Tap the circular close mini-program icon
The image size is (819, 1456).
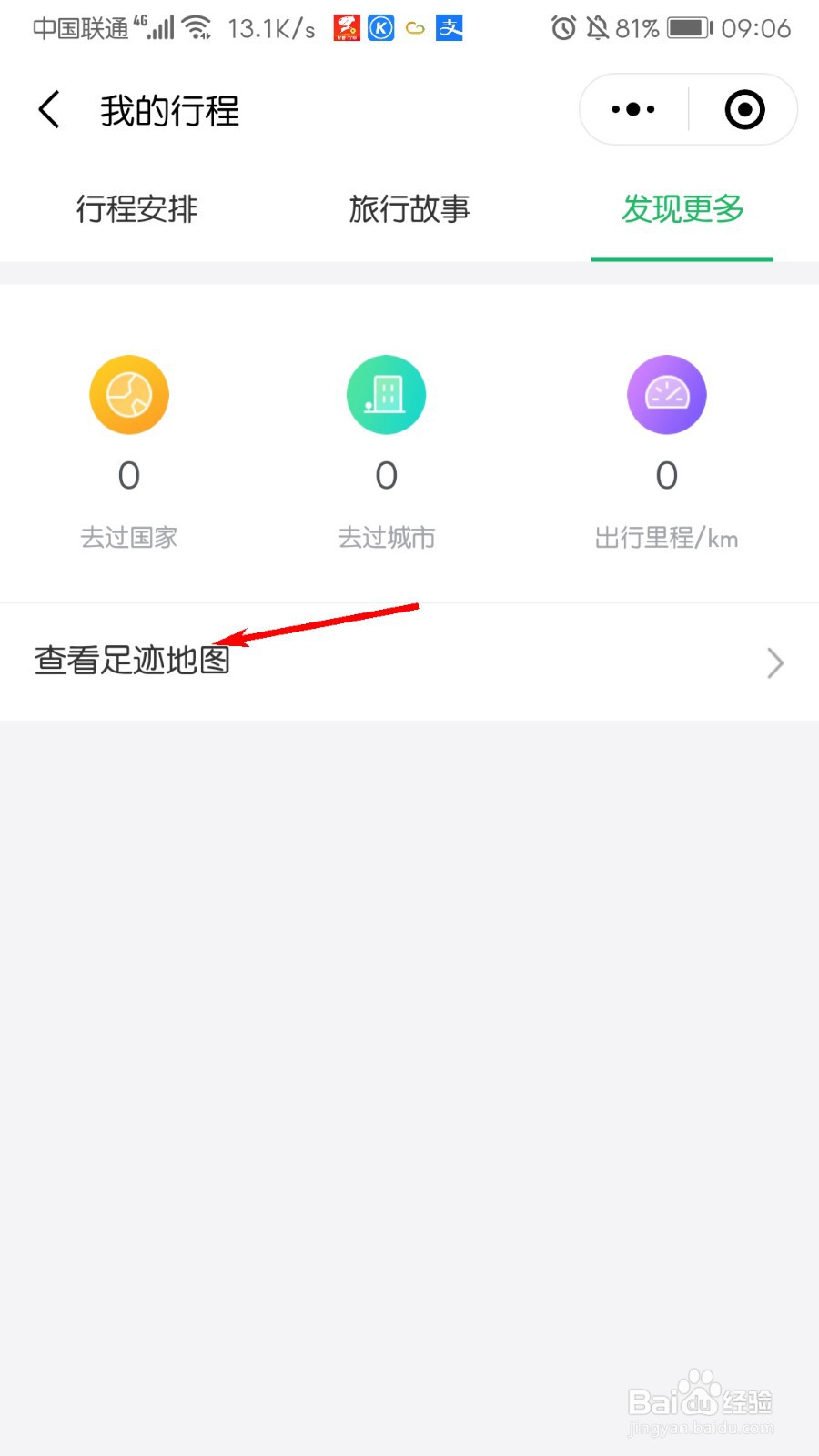[743, 109]
